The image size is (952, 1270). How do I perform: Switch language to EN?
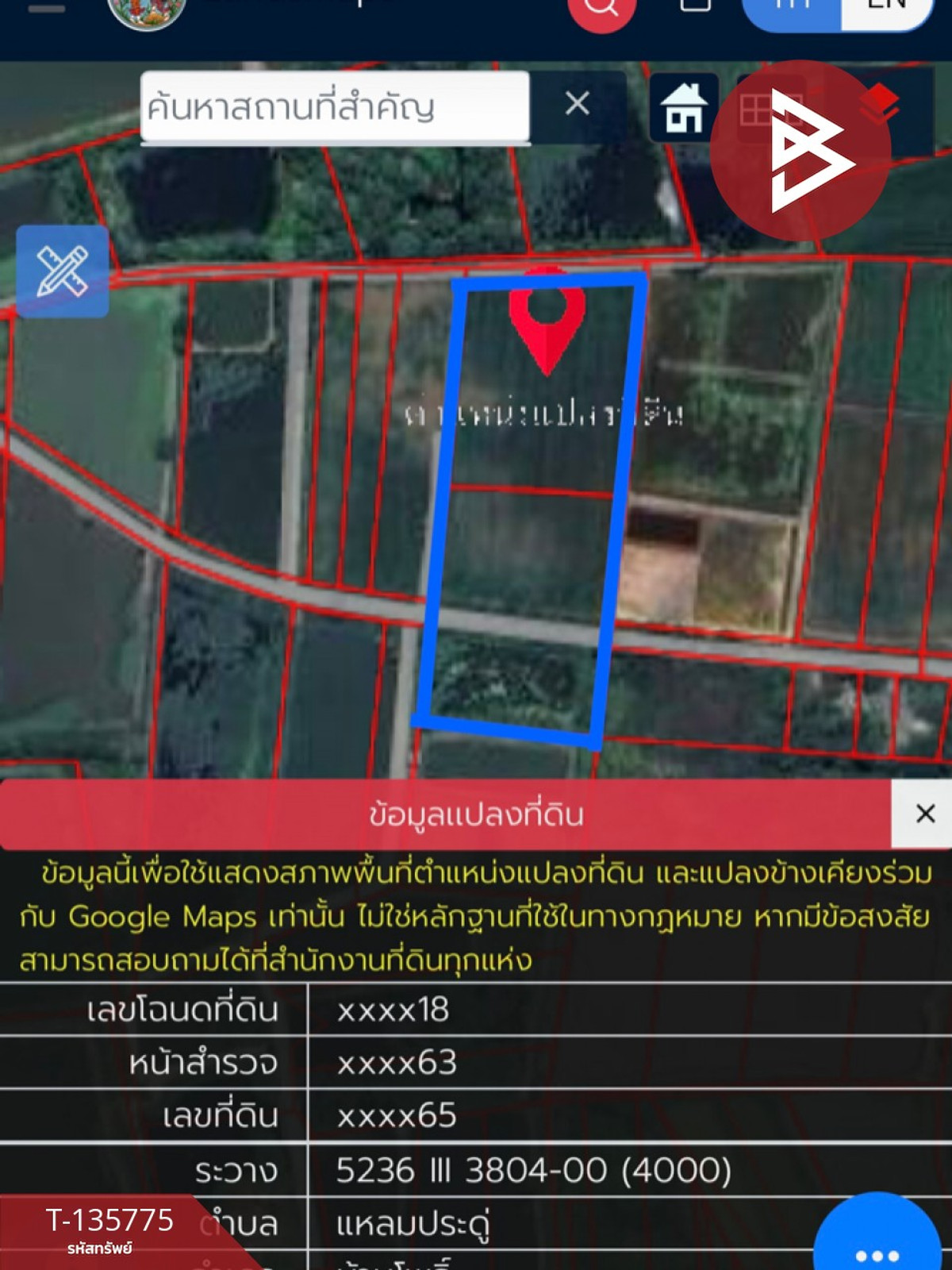886,6
